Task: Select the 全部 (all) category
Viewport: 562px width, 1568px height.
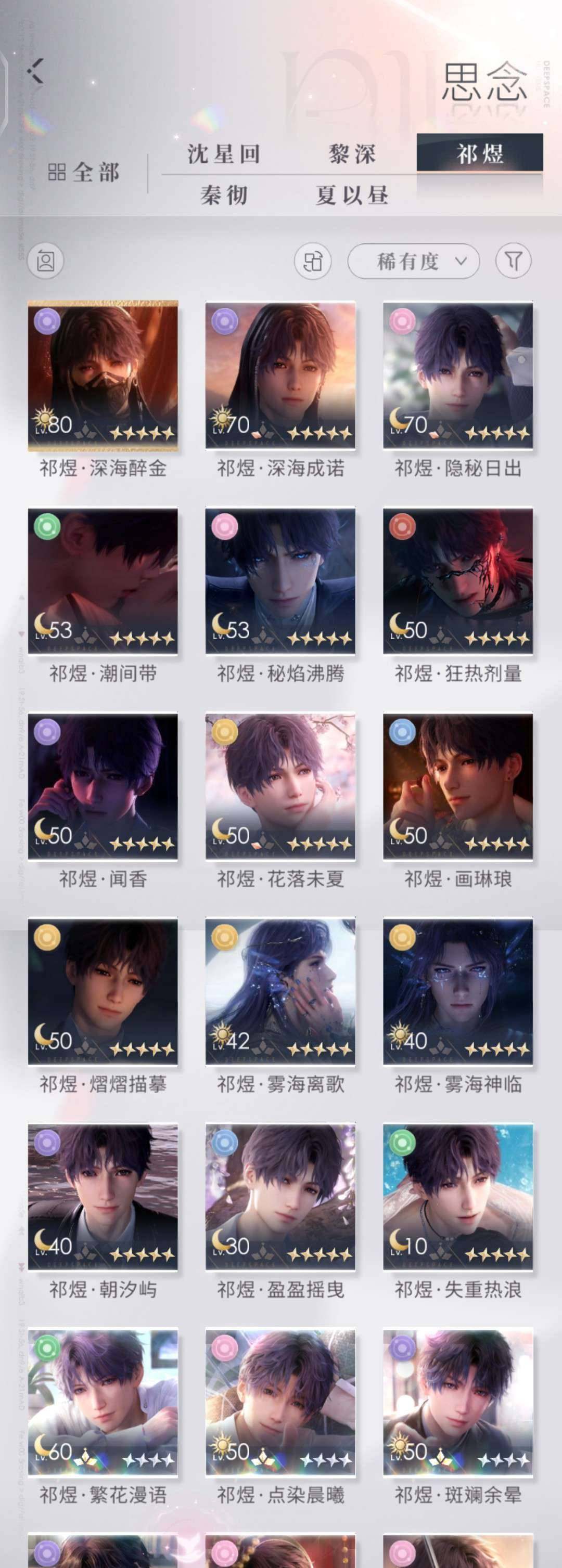Action: click(x=84, y=172)
